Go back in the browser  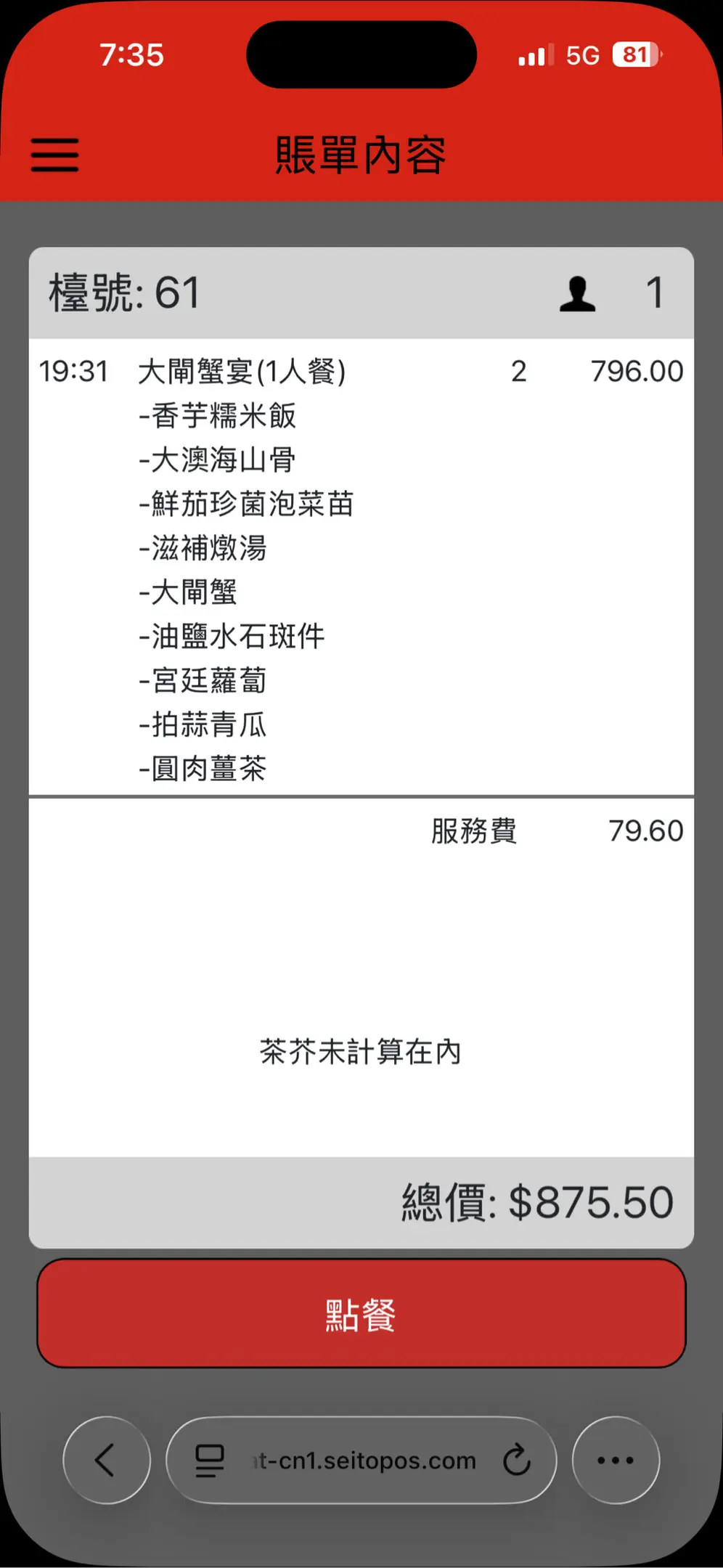pyautogui.click(x=106, y=1460)
